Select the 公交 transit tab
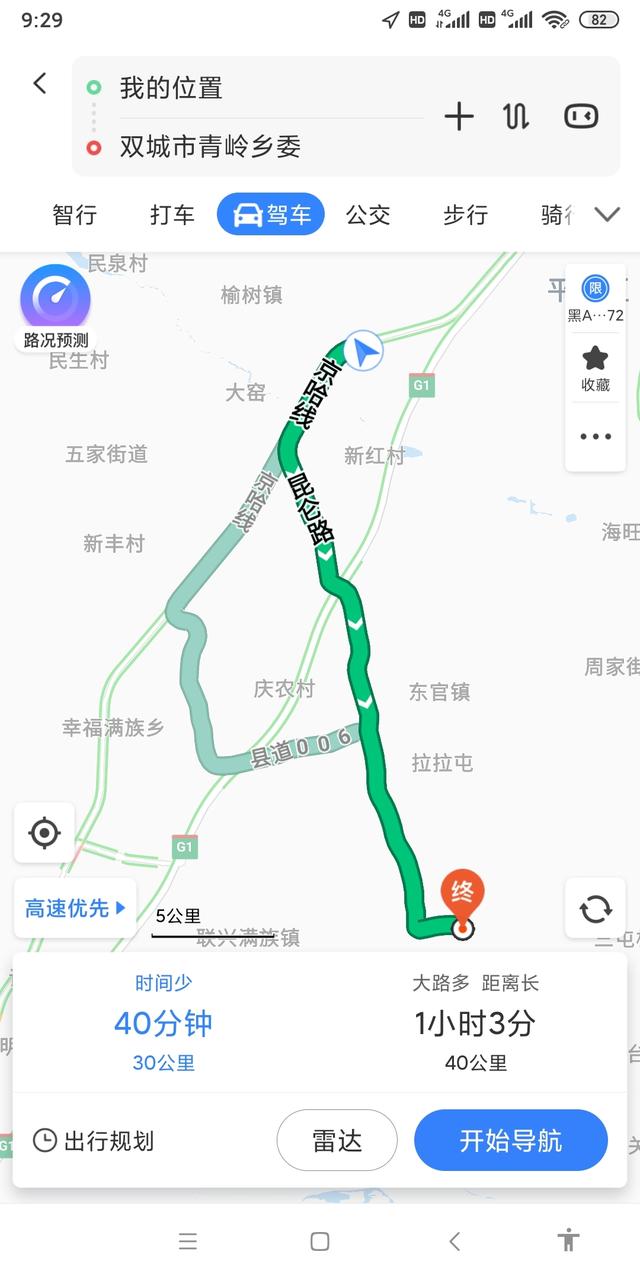This screenshot has width=640, height=1280. tap(368, 215)
